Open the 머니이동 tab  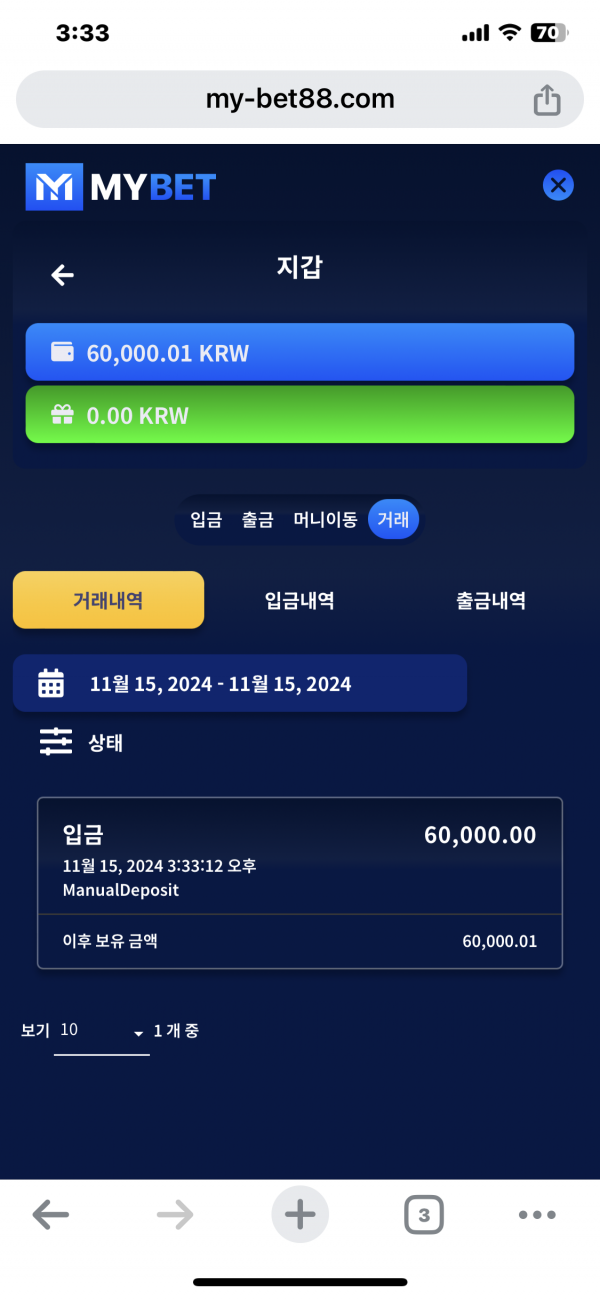tap(325, 520)
